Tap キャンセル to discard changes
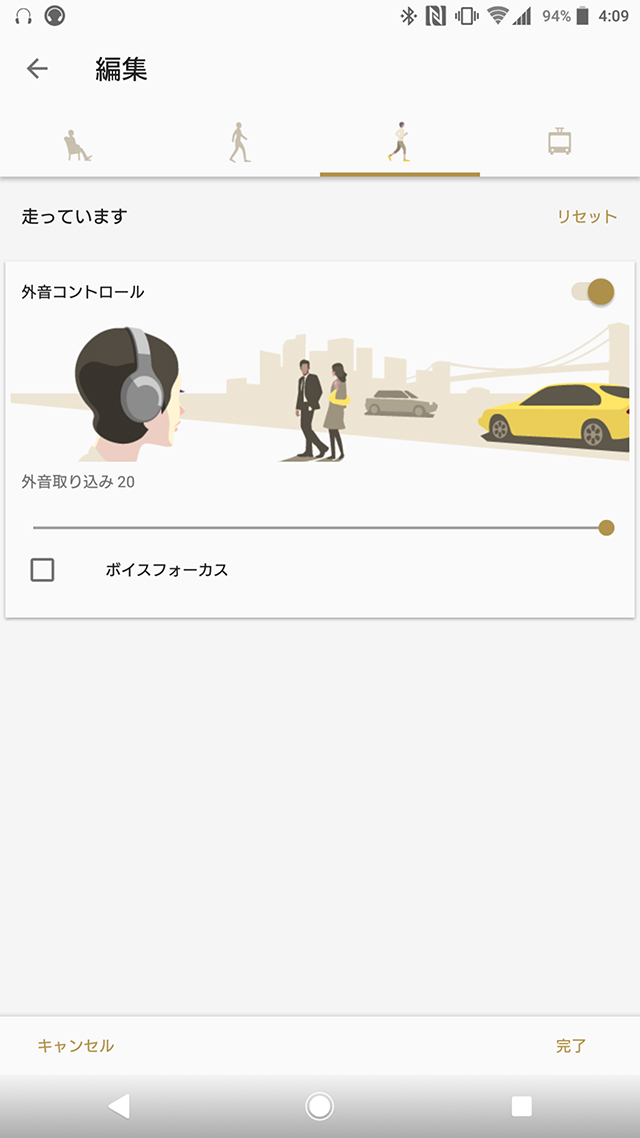 76,1046
